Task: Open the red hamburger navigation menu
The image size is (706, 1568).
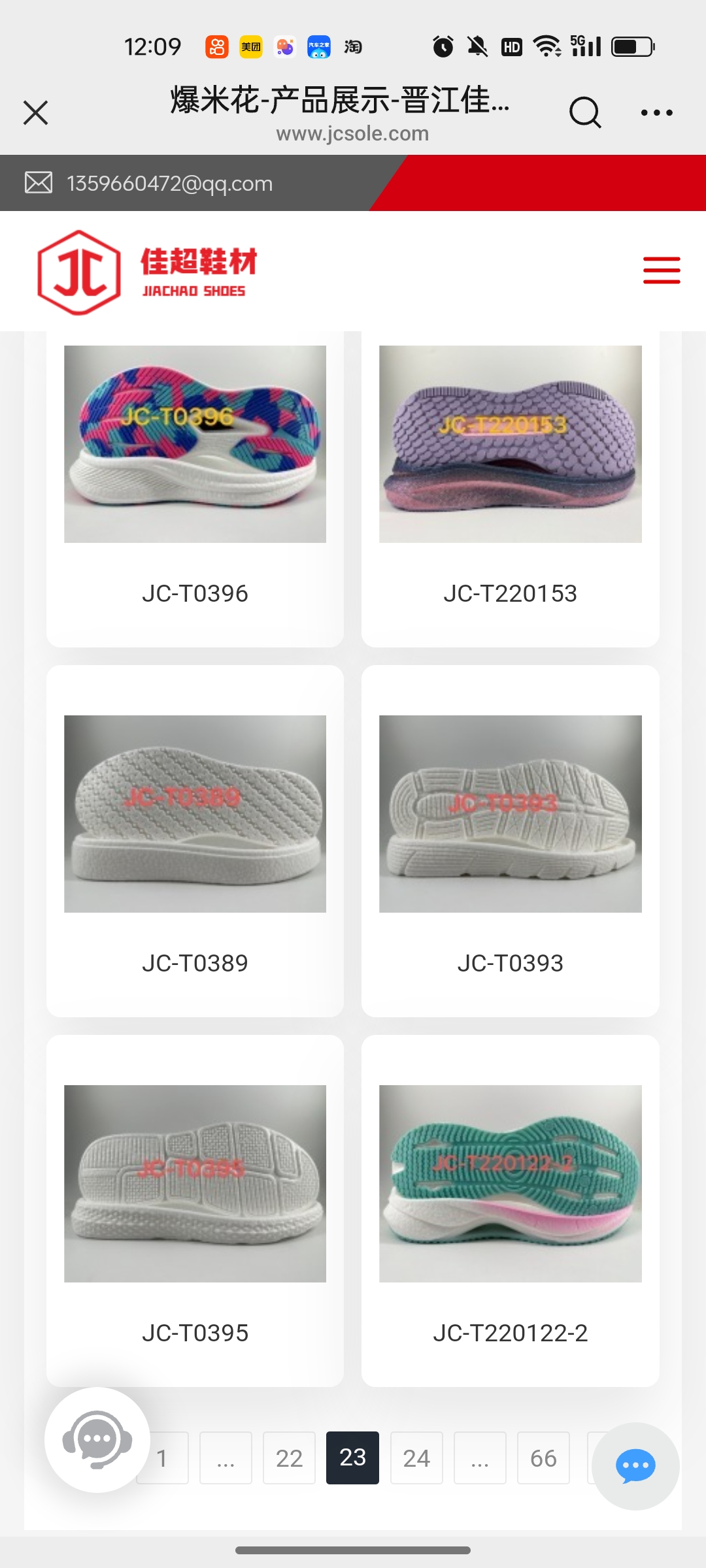Action: [661, 270]
